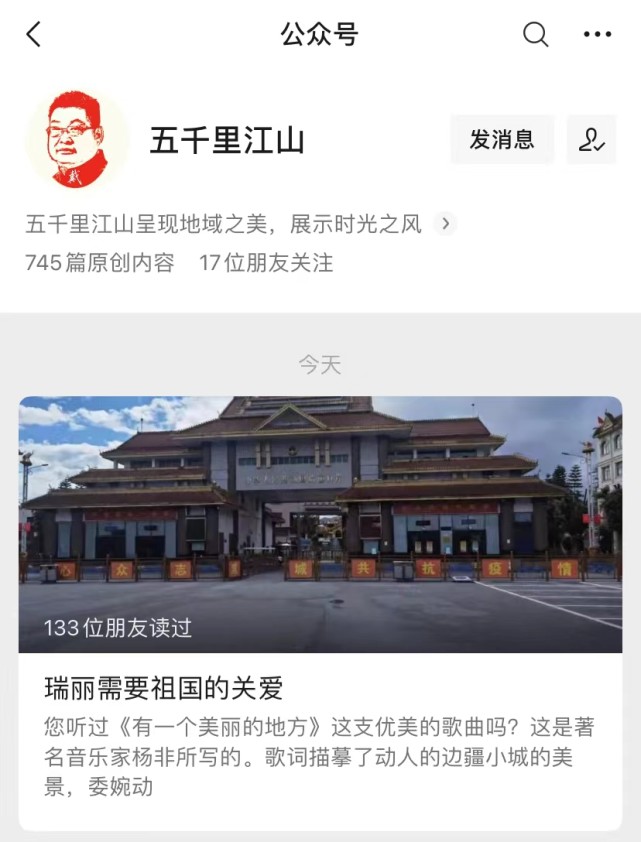The height and width of the screenshot is (842, 641).
Task: Expand the account description with the chevron
Action: point(446,223)
